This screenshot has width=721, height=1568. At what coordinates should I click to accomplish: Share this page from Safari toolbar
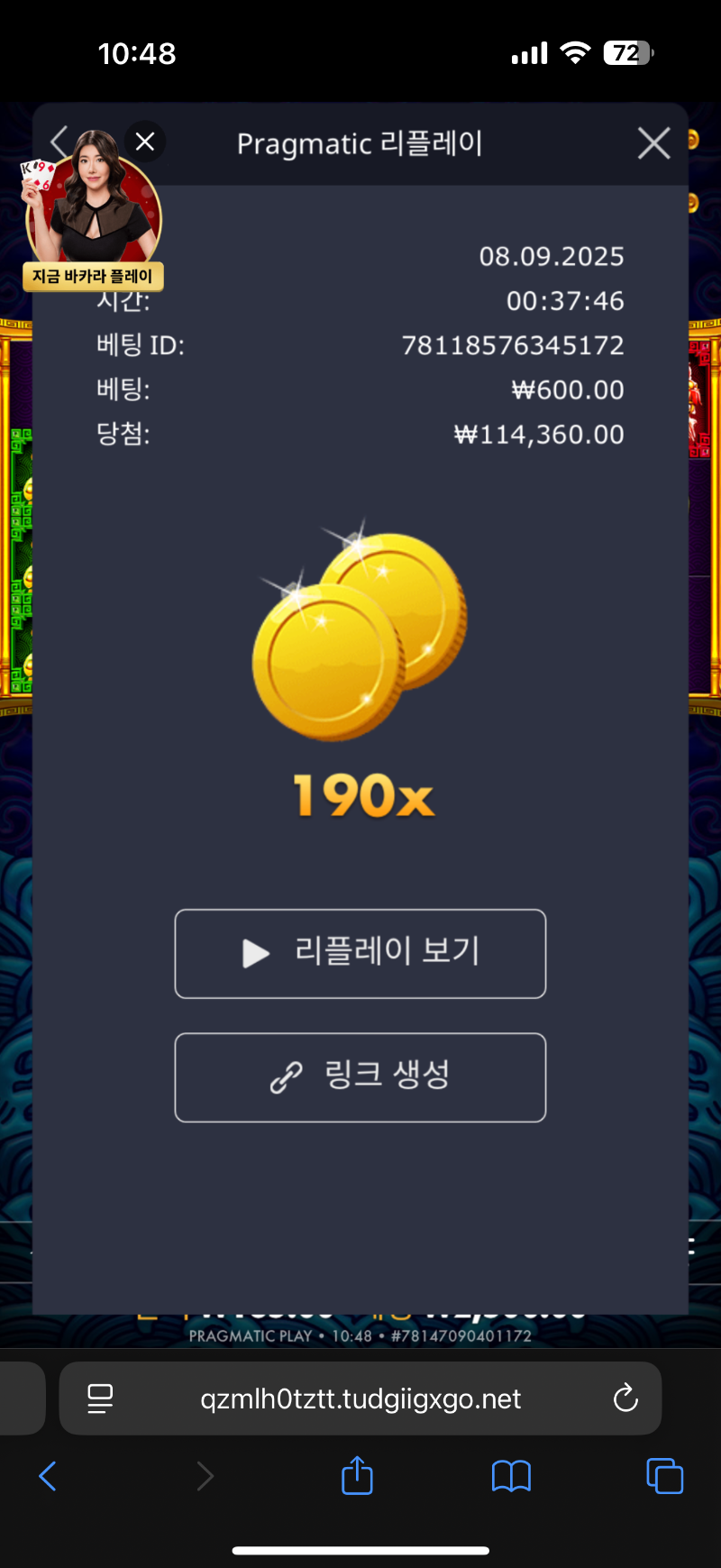[357, 1476]
